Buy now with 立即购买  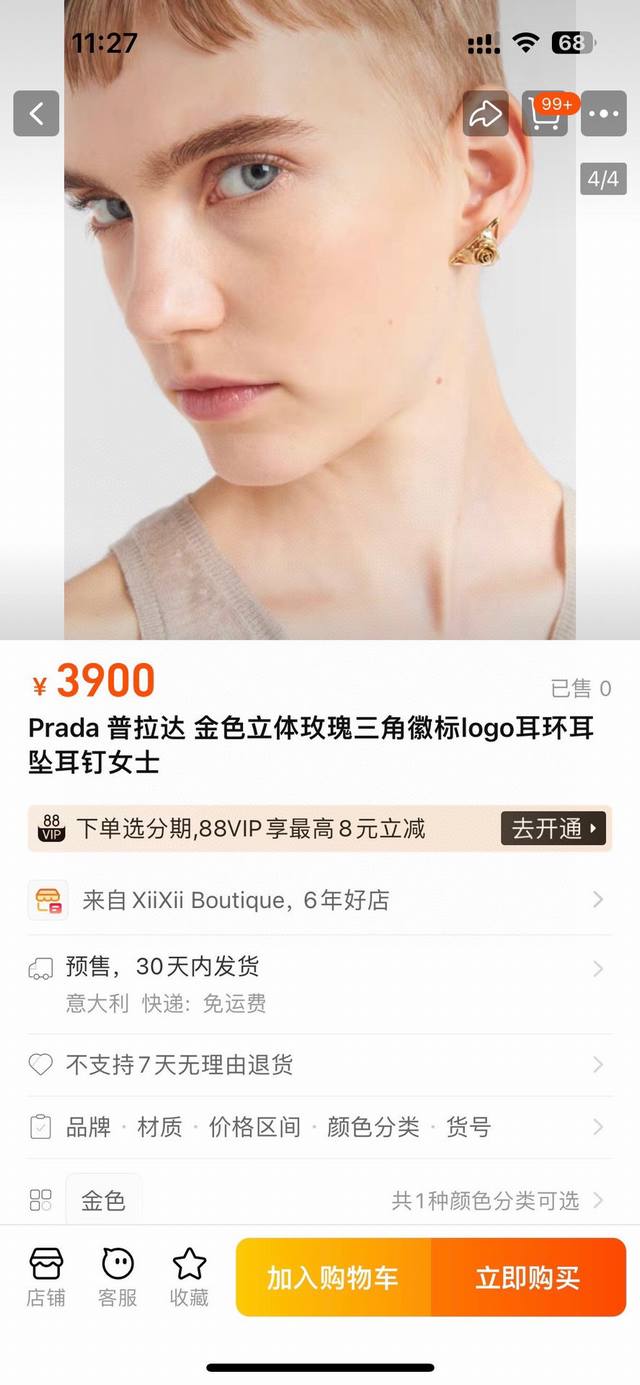point(528,1277)
